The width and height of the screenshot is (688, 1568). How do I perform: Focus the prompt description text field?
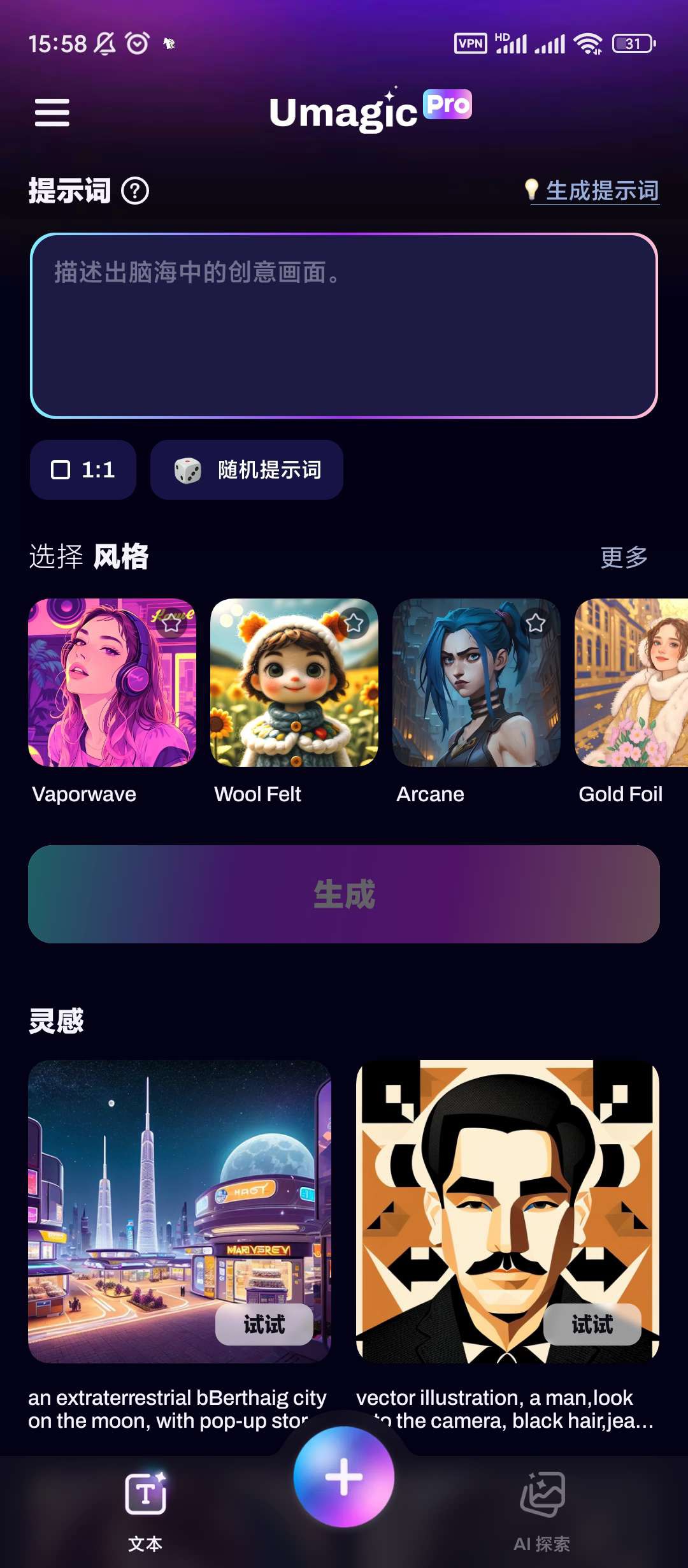(344, 326)
